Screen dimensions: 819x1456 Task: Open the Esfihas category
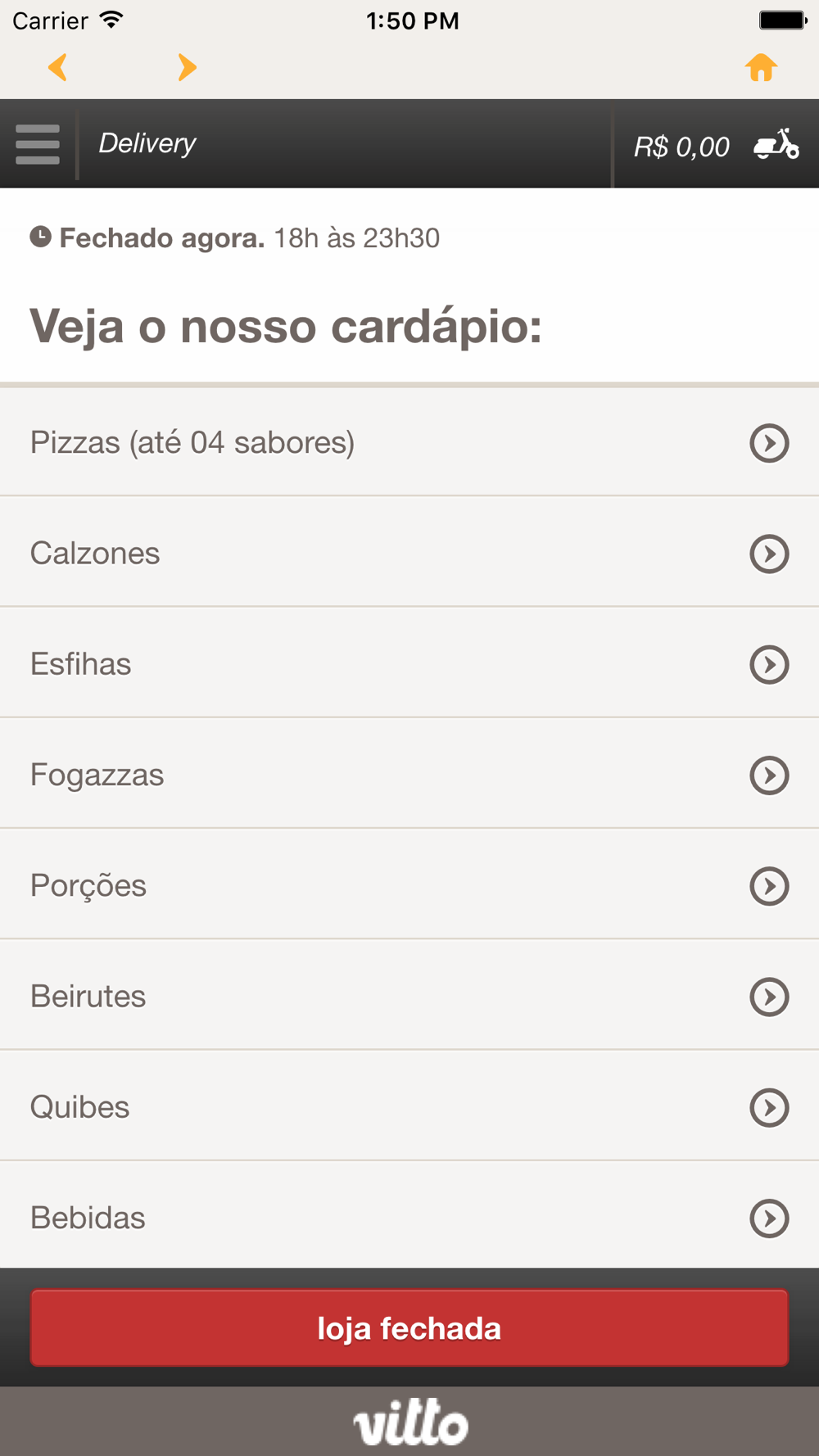(409, 663)
